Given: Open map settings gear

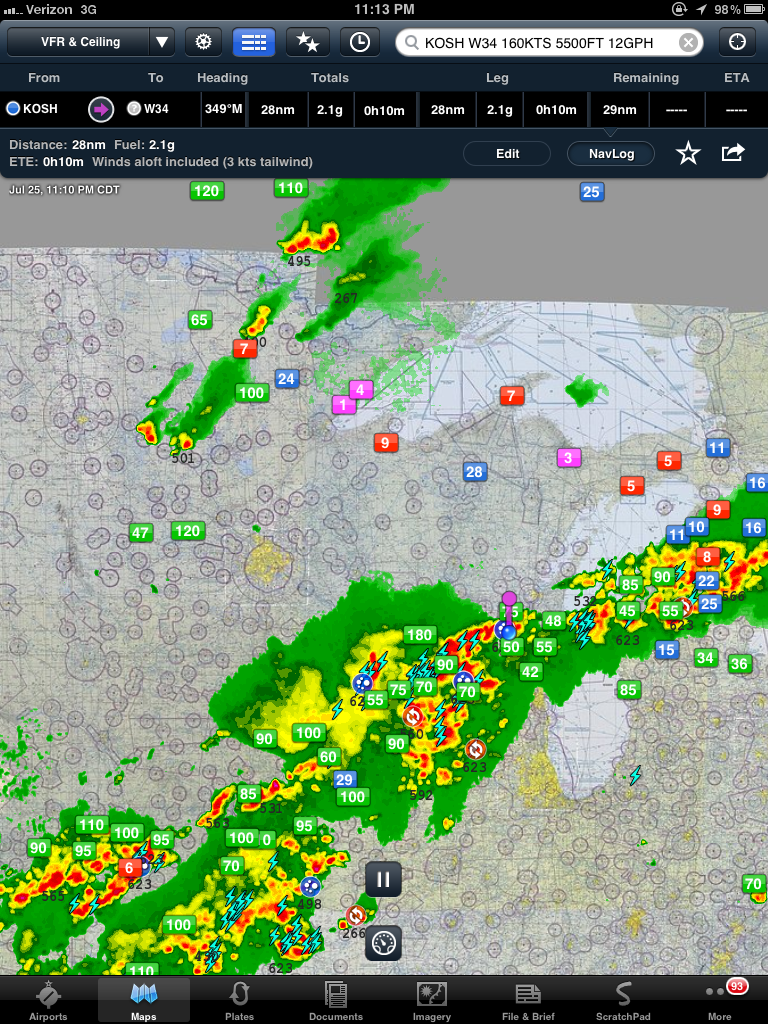Looking at the screenshot, I should pos(204,42).
